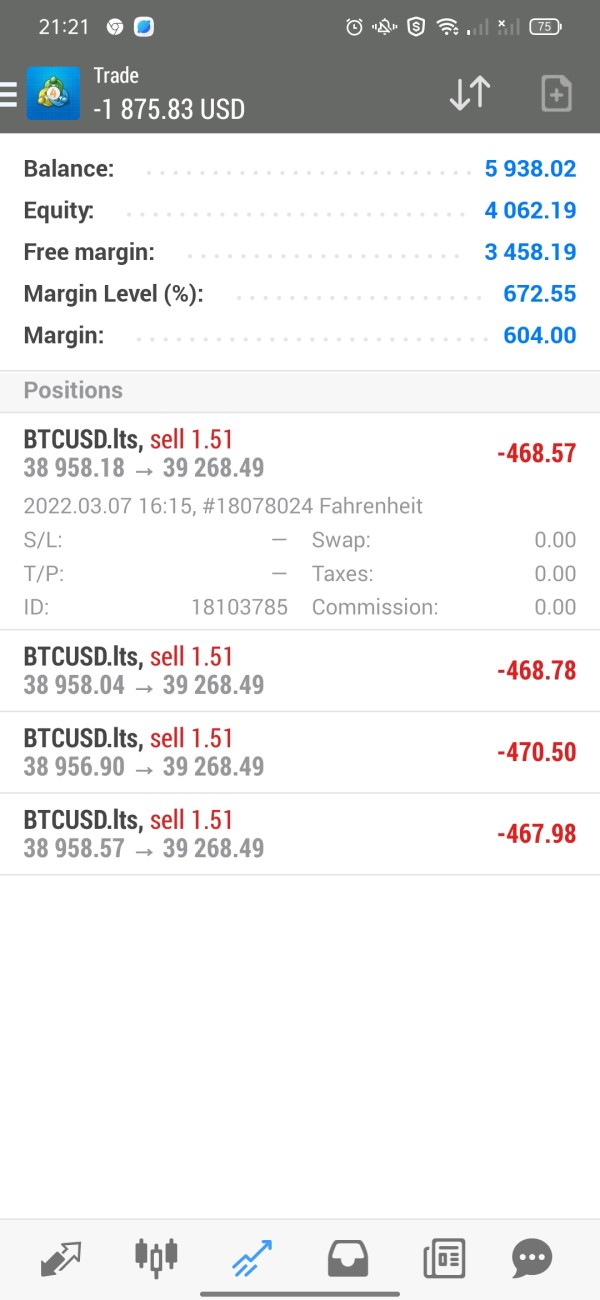This screenshot has height=1300, width=600.
Task: Expand the position opened at 38 956.90
Action: [300, 753]
